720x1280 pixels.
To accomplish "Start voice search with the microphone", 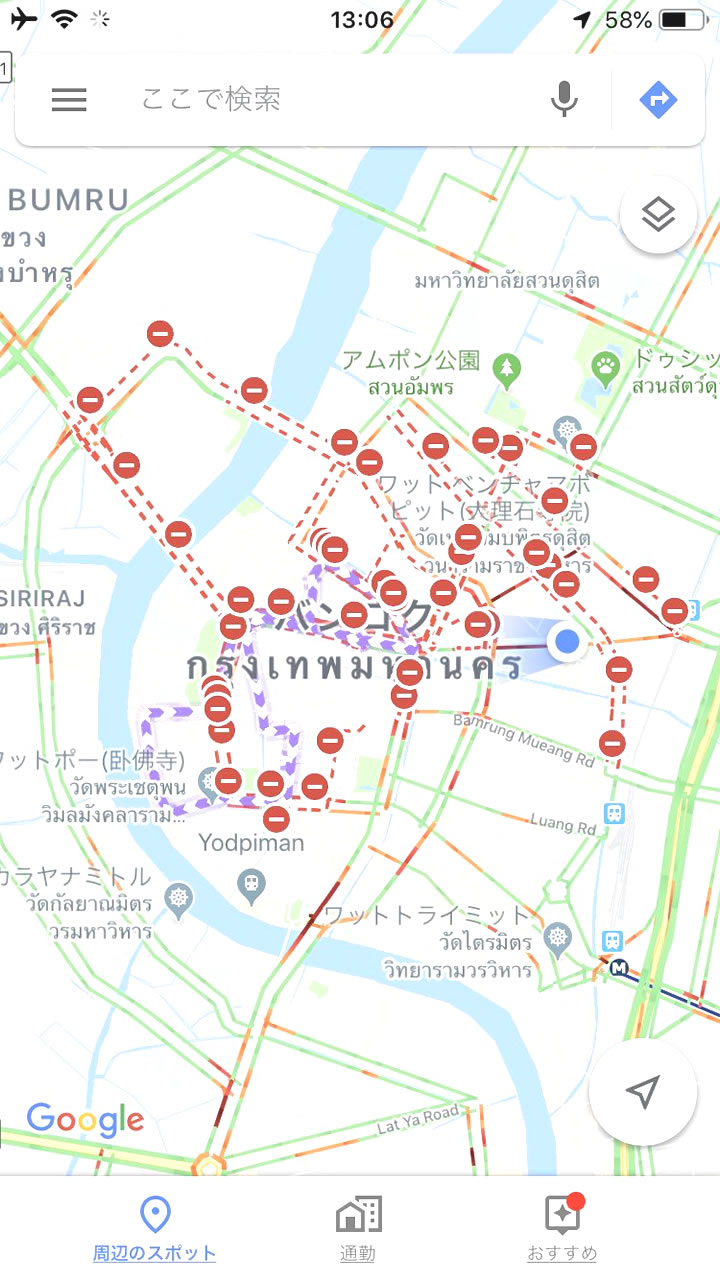I will [564, 99].
